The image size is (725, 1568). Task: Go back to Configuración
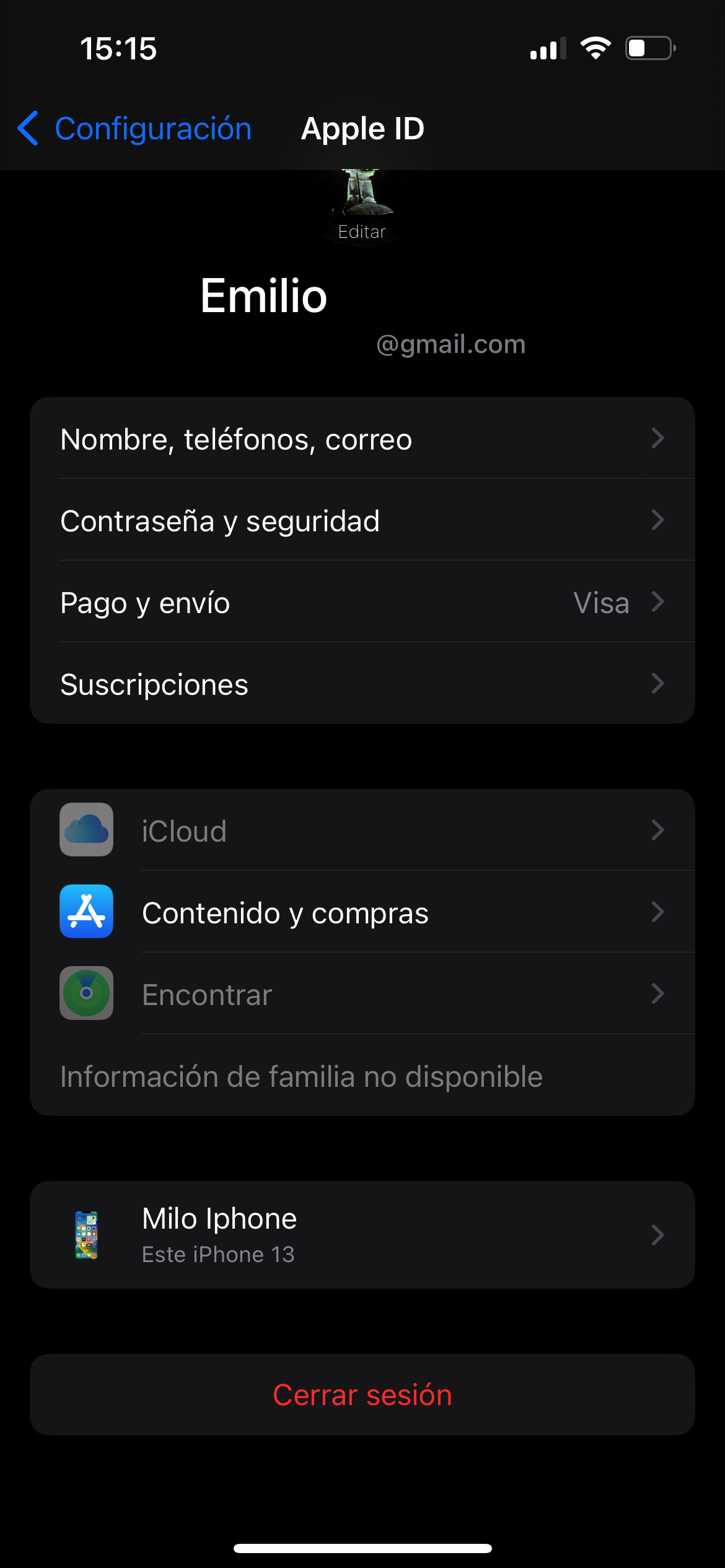[135, 129]
